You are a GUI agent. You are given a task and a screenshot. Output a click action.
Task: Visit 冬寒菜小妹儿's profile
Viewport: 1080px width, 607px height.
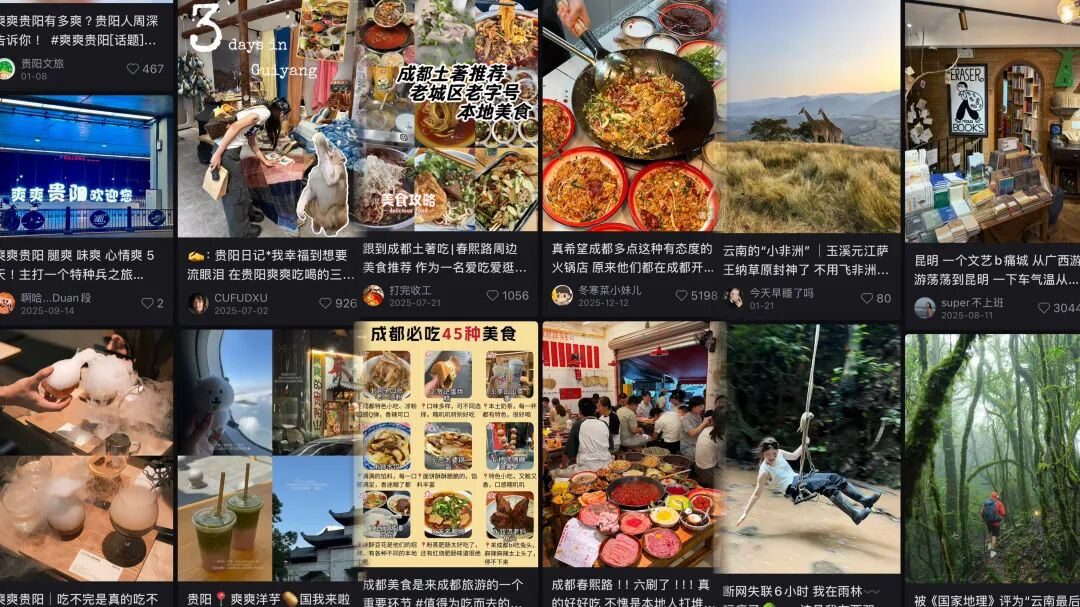tap(609, 290)
